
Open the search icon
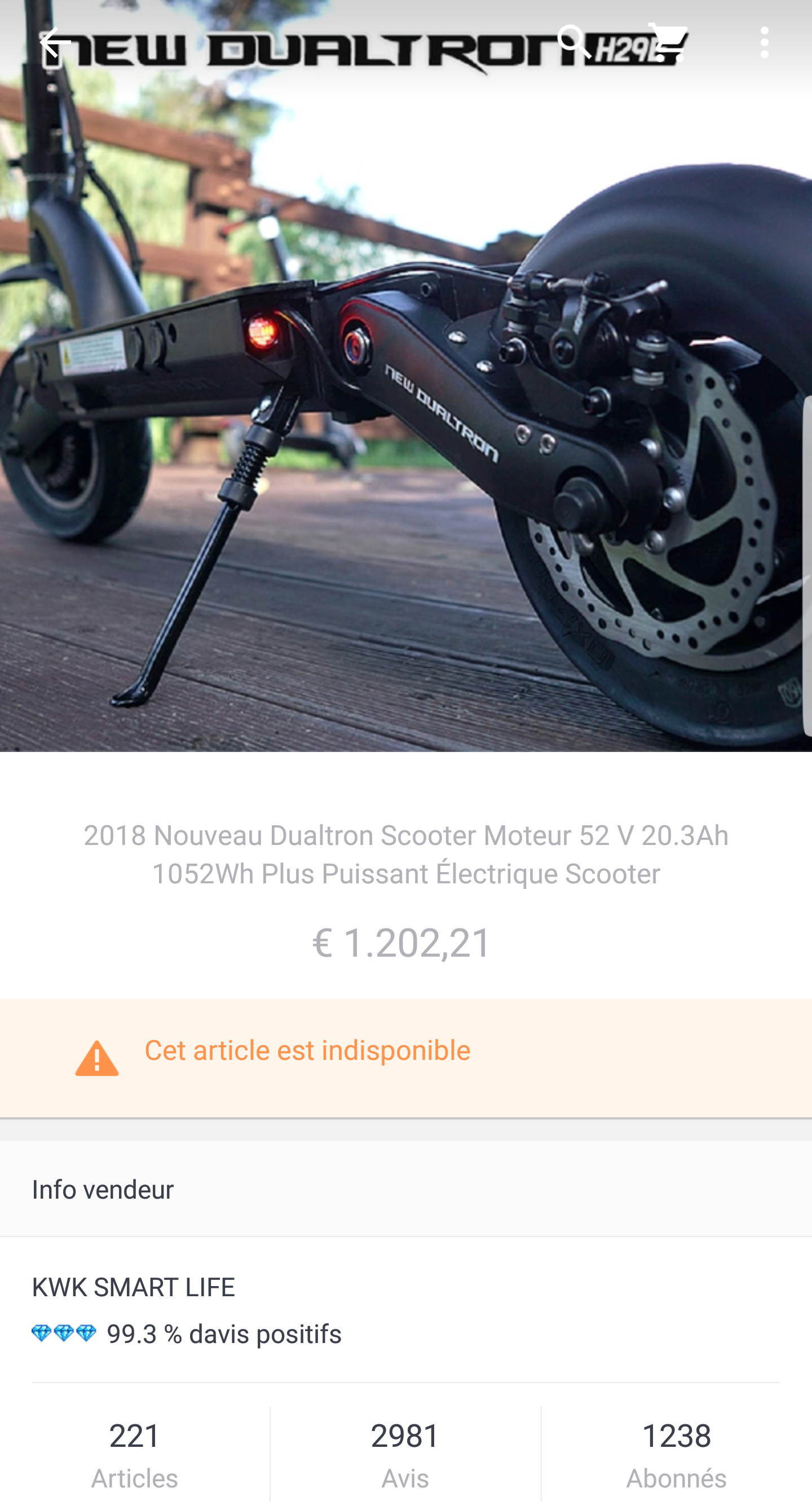tap(574, 42)
